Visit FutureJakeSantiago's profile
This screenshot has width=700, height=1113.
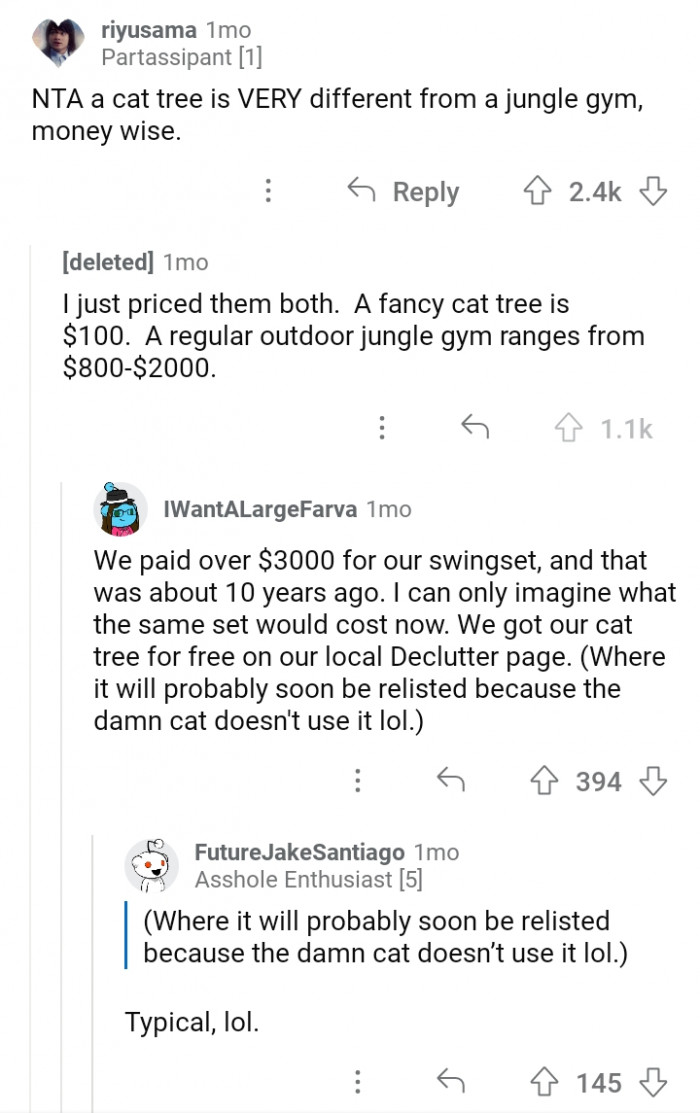click(x=299, y=853)
